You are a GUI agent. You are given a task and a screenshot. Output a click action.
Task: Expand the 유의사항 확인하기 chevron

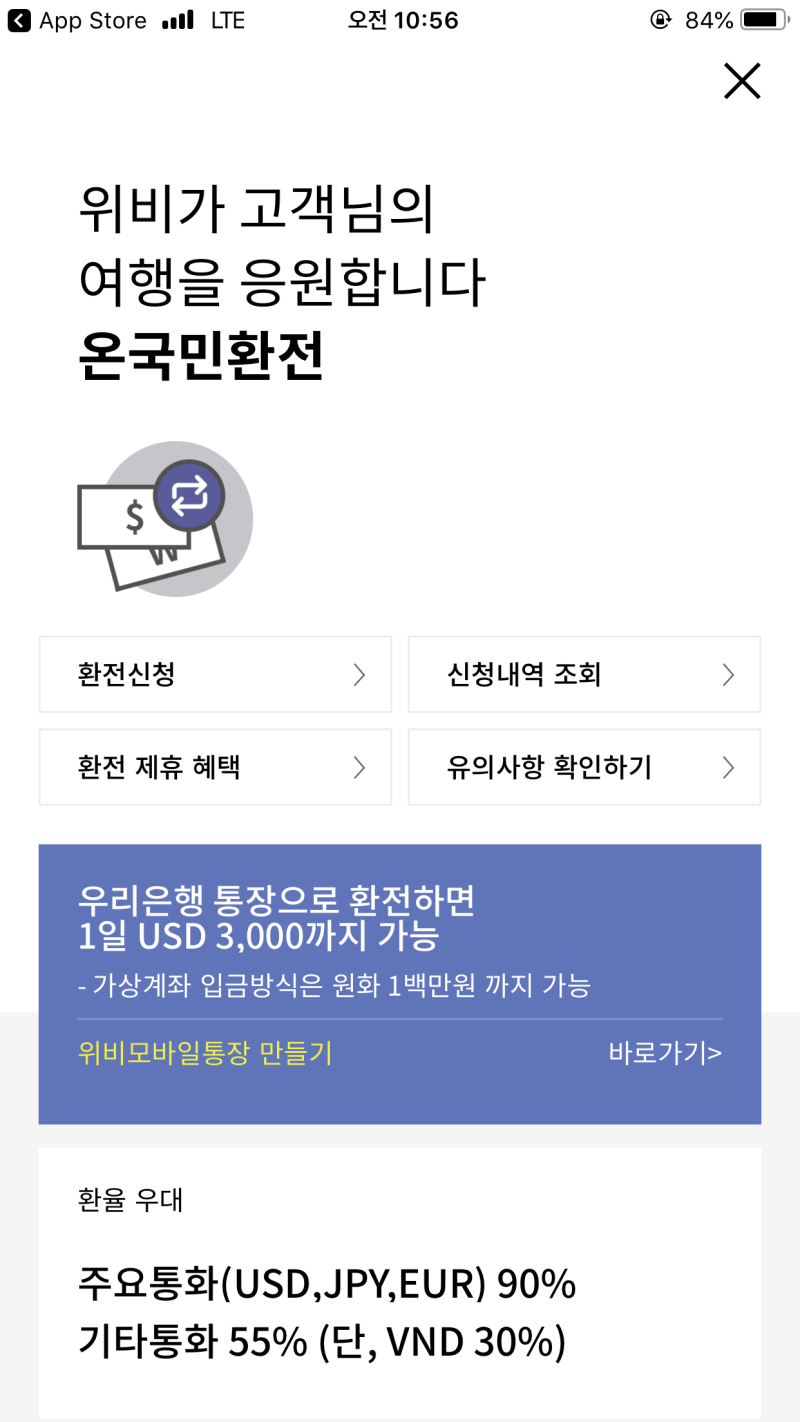(x=729, y=767)
